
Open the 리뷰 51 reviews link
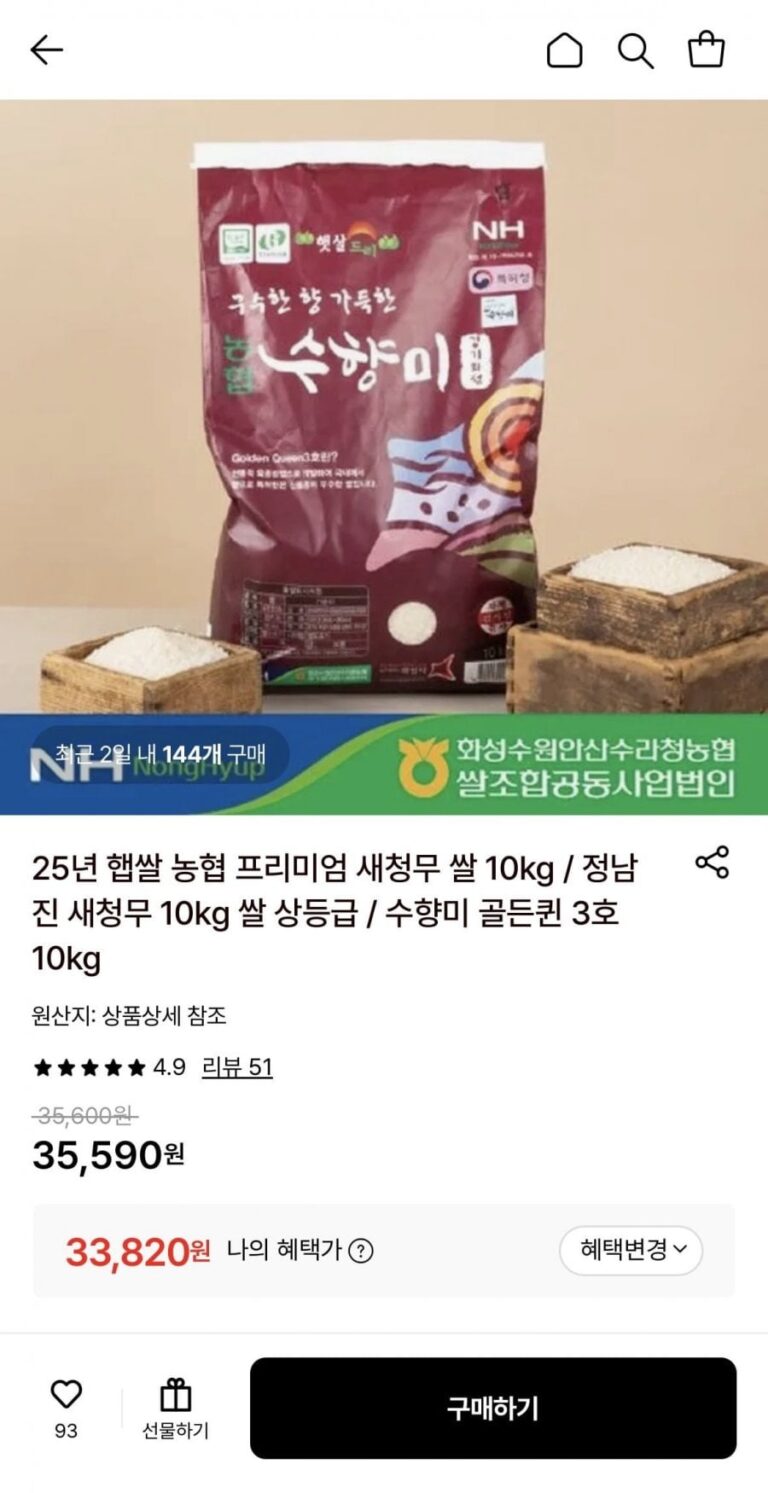pyautogui.click(x=237, y=1068)
